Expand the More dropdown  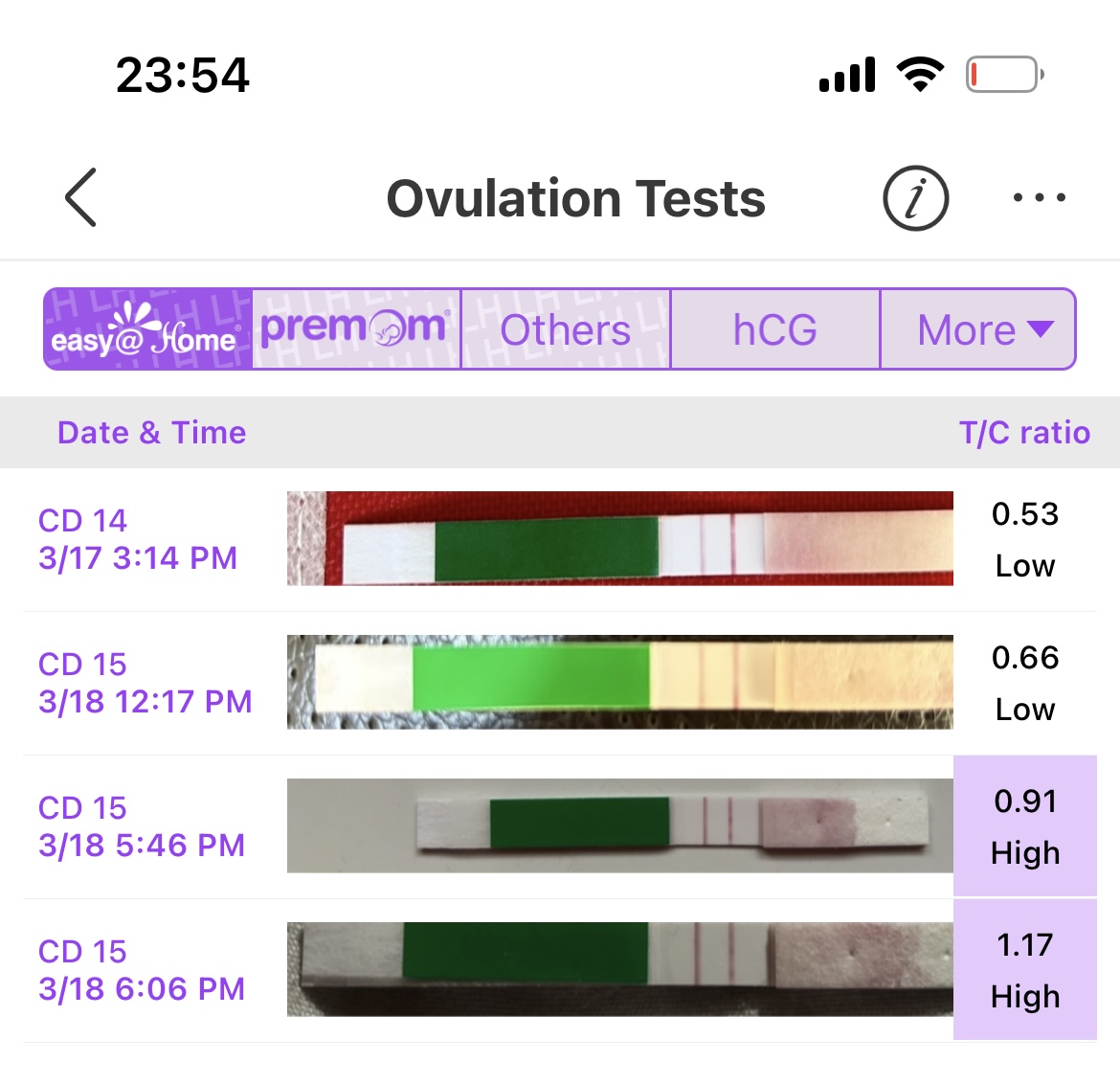pos(978,329)
